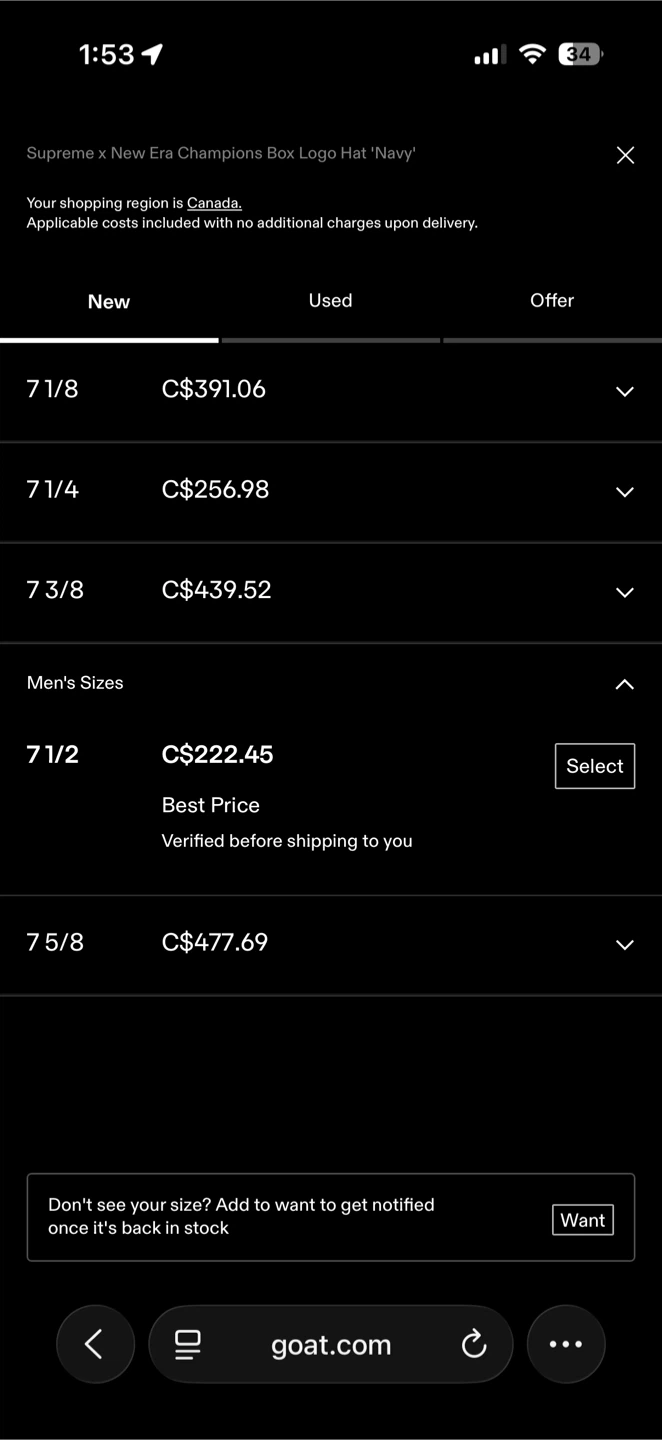The height and width of the screenshot is (1440, 662).
Task: Expand size 7 3/8 priced C$439.52
Action: tap(624, 592)
